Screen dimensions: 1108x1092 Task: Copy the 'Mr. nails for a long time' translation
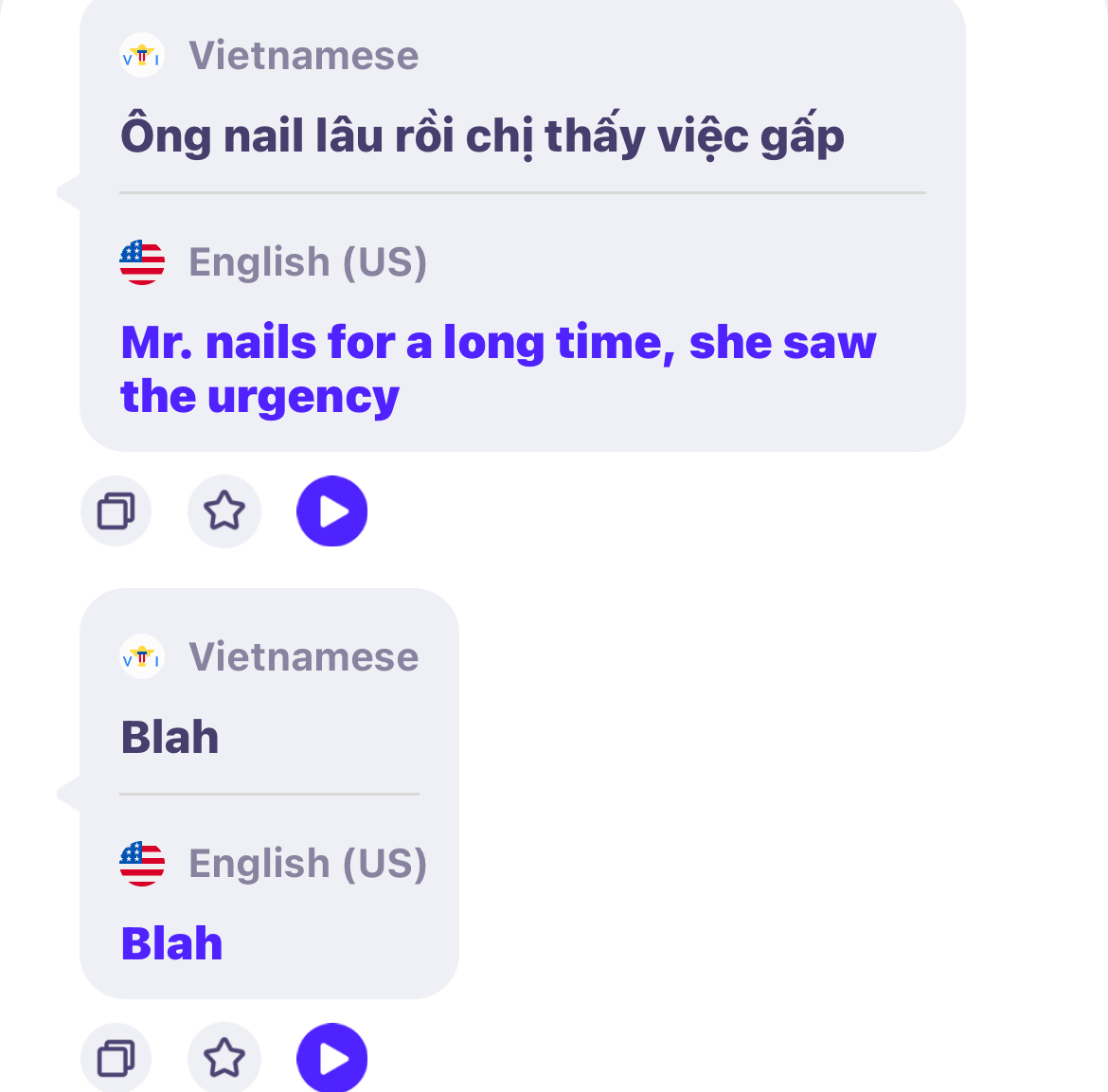tap(116, 511)
